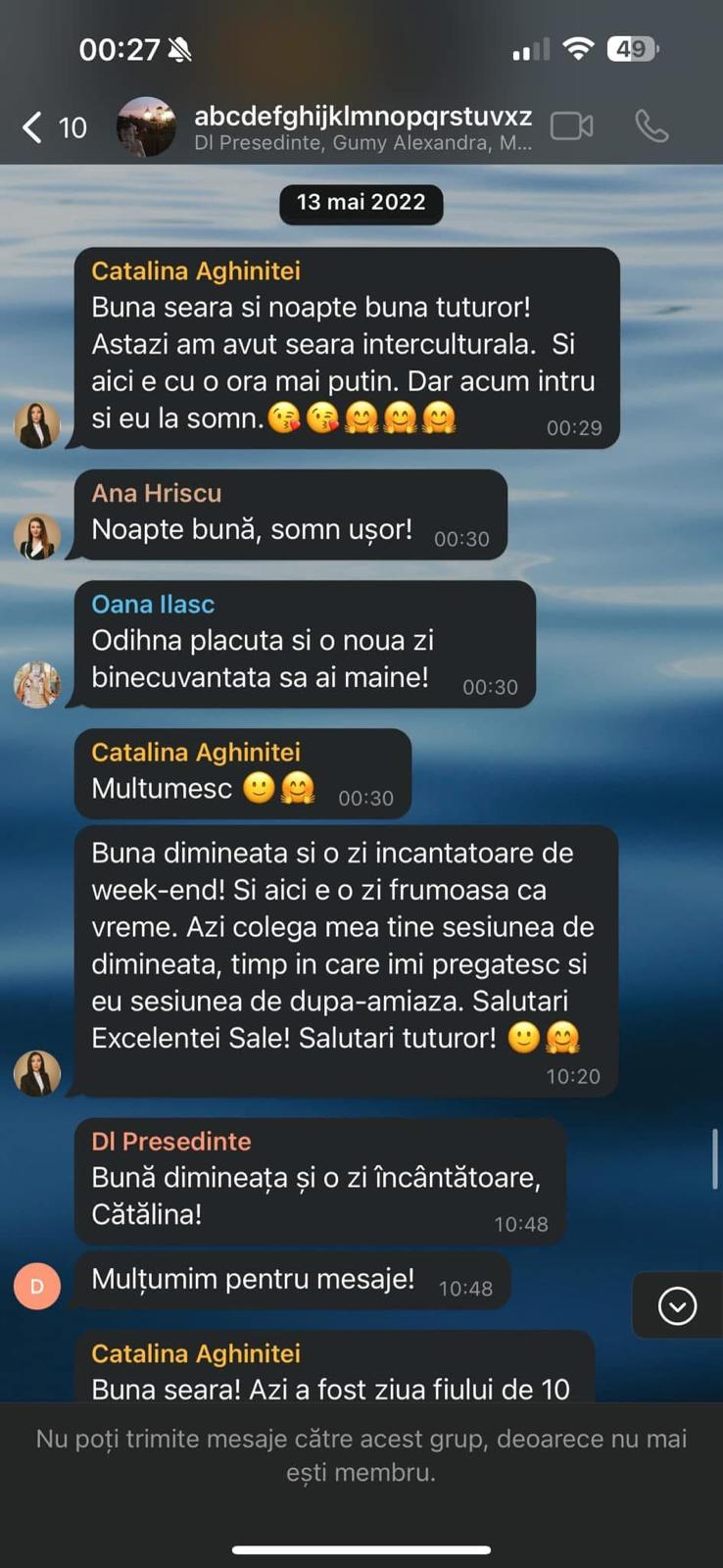Start a video call in this group
Image resolution: width=723 pixels, height=1568 pixels.
(572, 126)
